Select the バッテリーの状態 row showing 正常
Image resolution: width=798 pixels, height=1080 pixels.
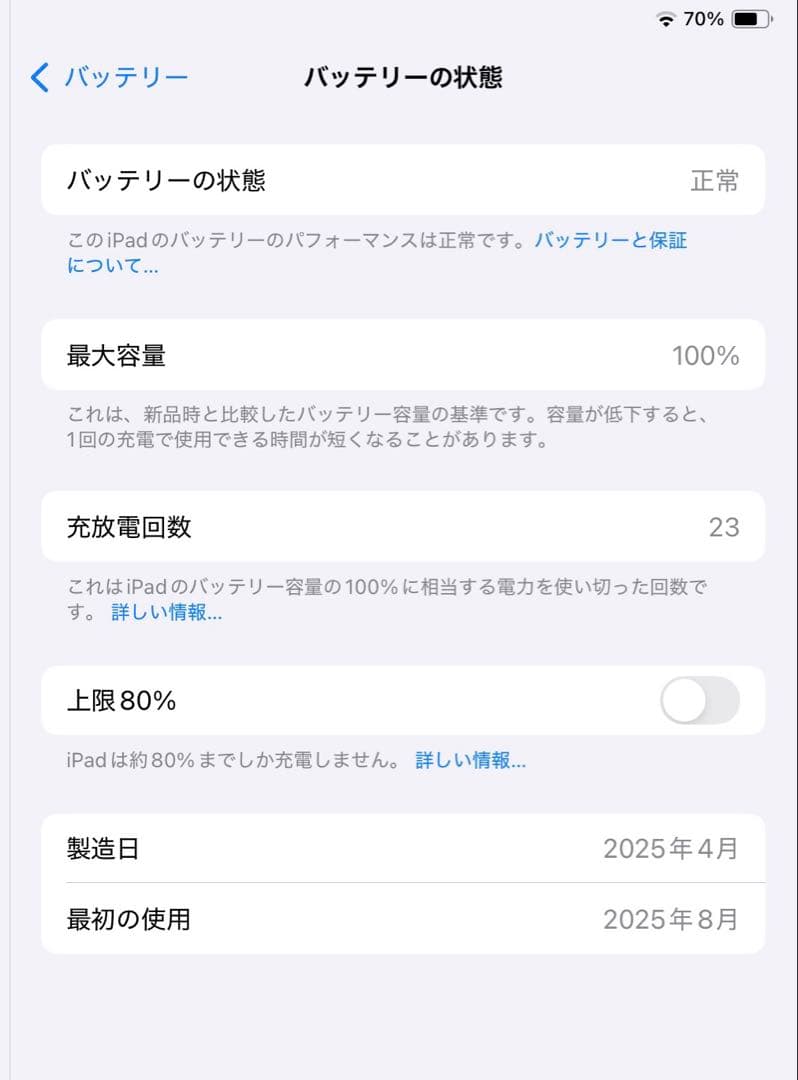tap(399, 180)
